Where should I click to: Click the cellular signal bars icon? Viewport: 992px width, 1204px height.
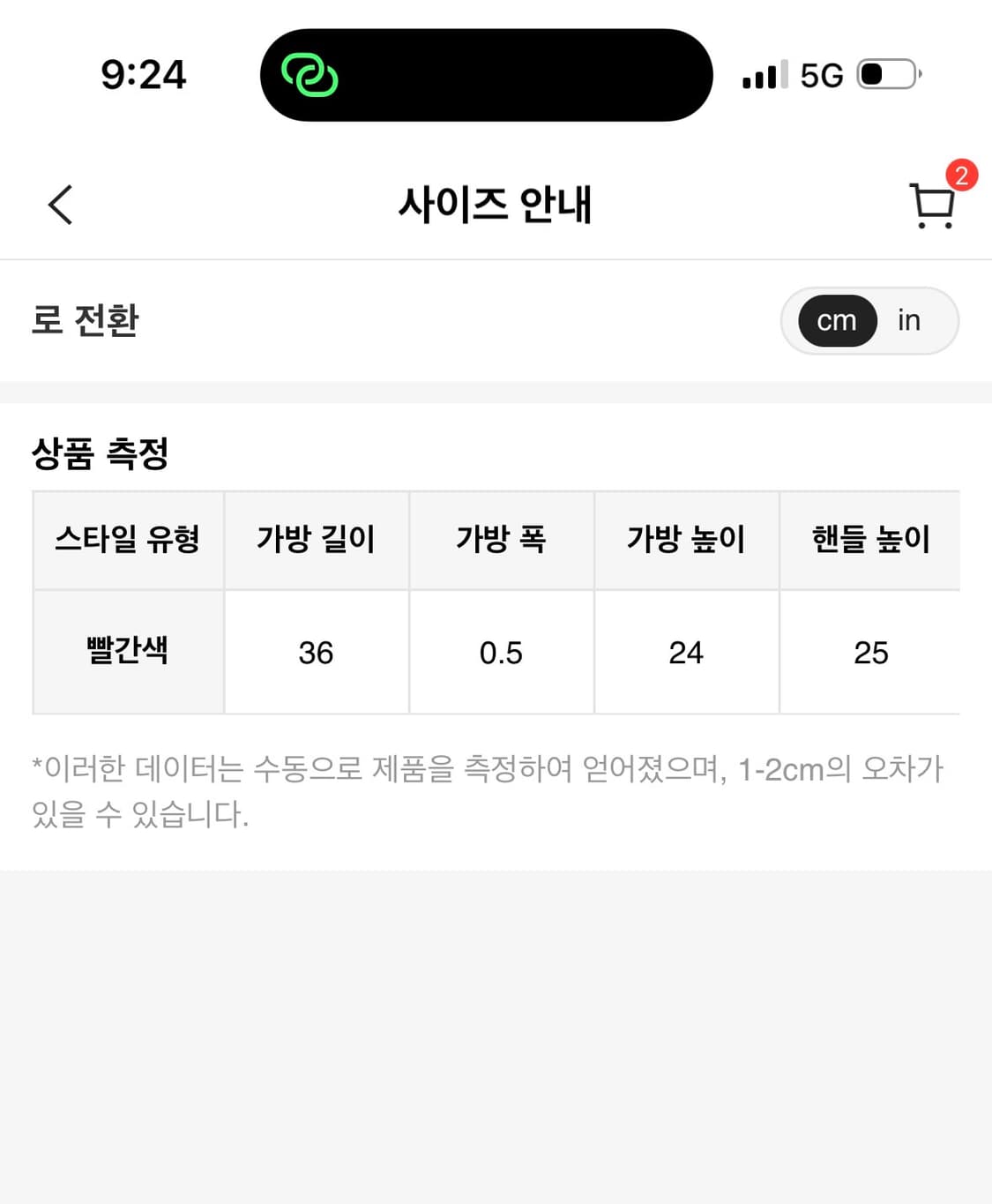click(764, 74)
